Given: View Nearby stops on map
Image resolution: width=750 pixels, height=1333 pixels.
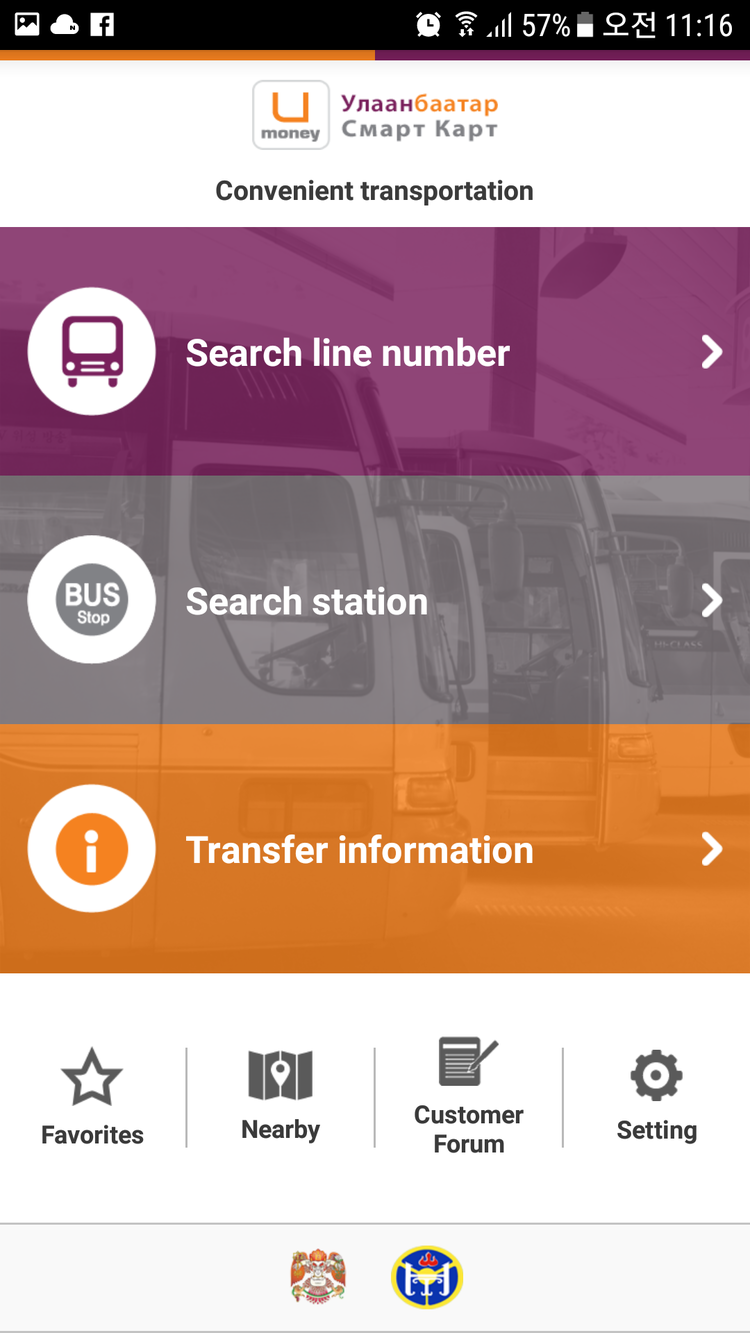Looking at the screenshot, I should pyautogui.click(x=280, y=1096).
